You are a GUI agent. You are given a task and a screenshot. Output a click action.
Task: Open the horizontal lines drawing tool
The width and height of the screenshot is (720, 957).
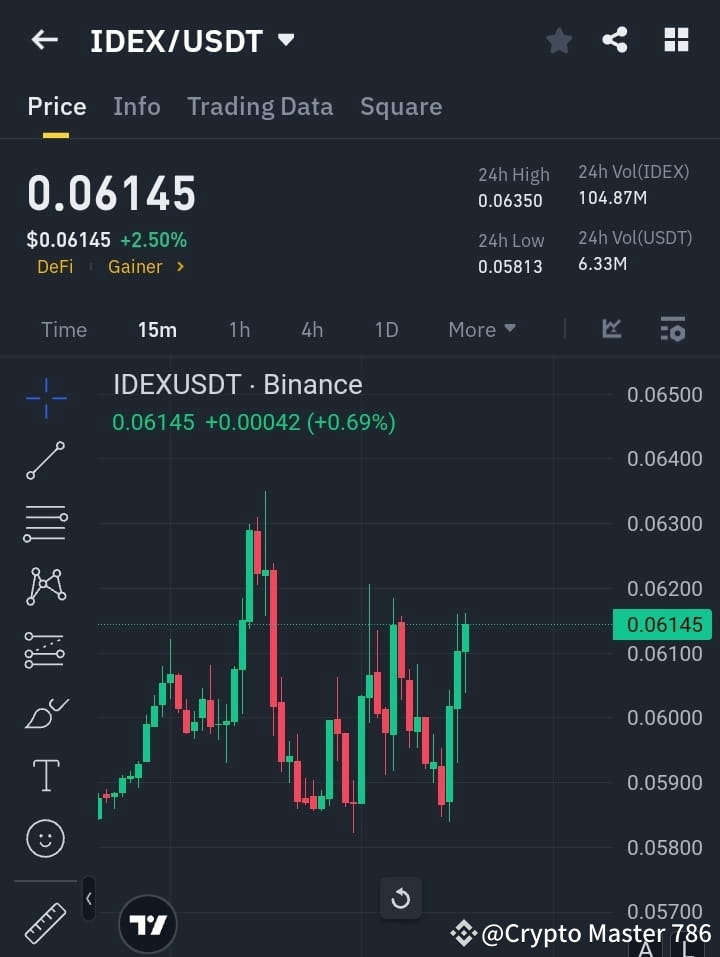click(x=45, y=524)
